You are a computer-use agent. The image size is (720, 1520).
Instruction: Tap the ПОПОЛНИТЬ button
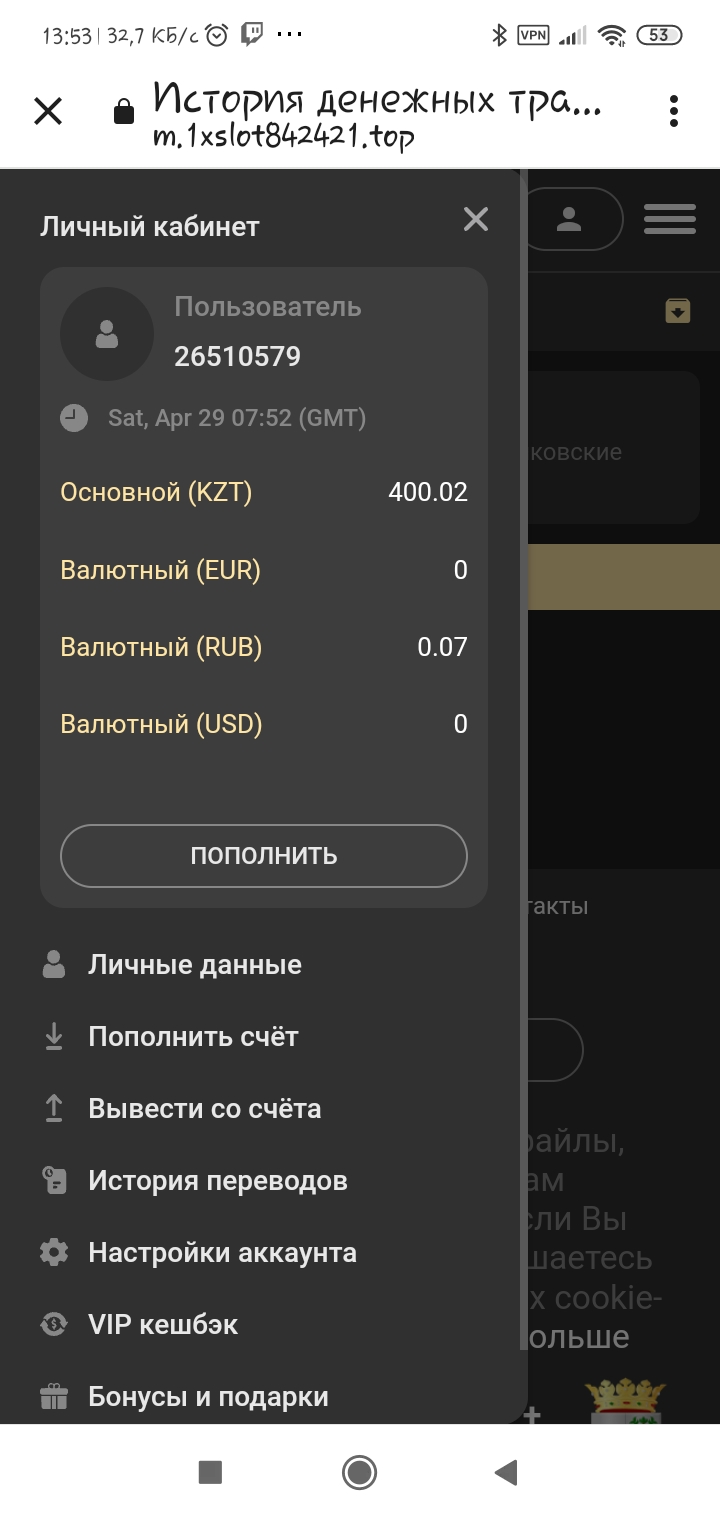[x=264, y=856]
